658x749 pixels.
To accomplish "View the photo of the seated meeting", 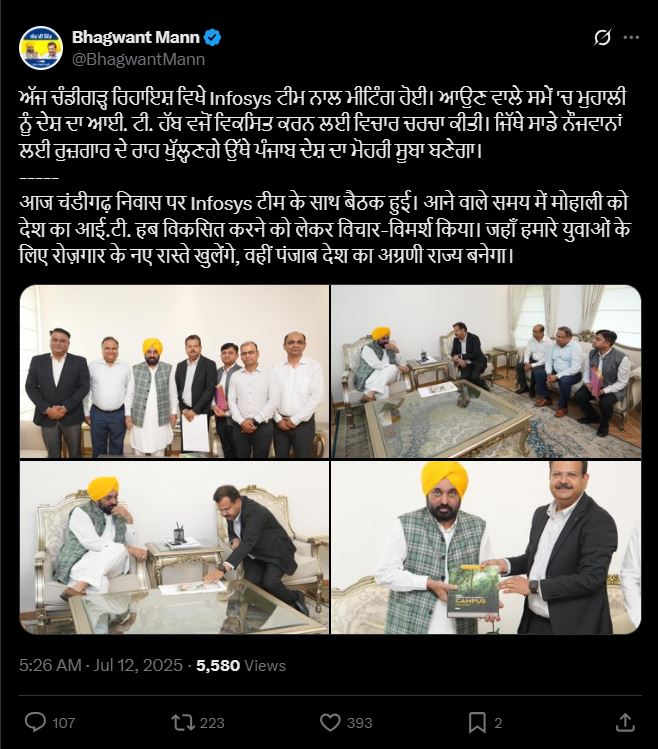I will (486, 371).
